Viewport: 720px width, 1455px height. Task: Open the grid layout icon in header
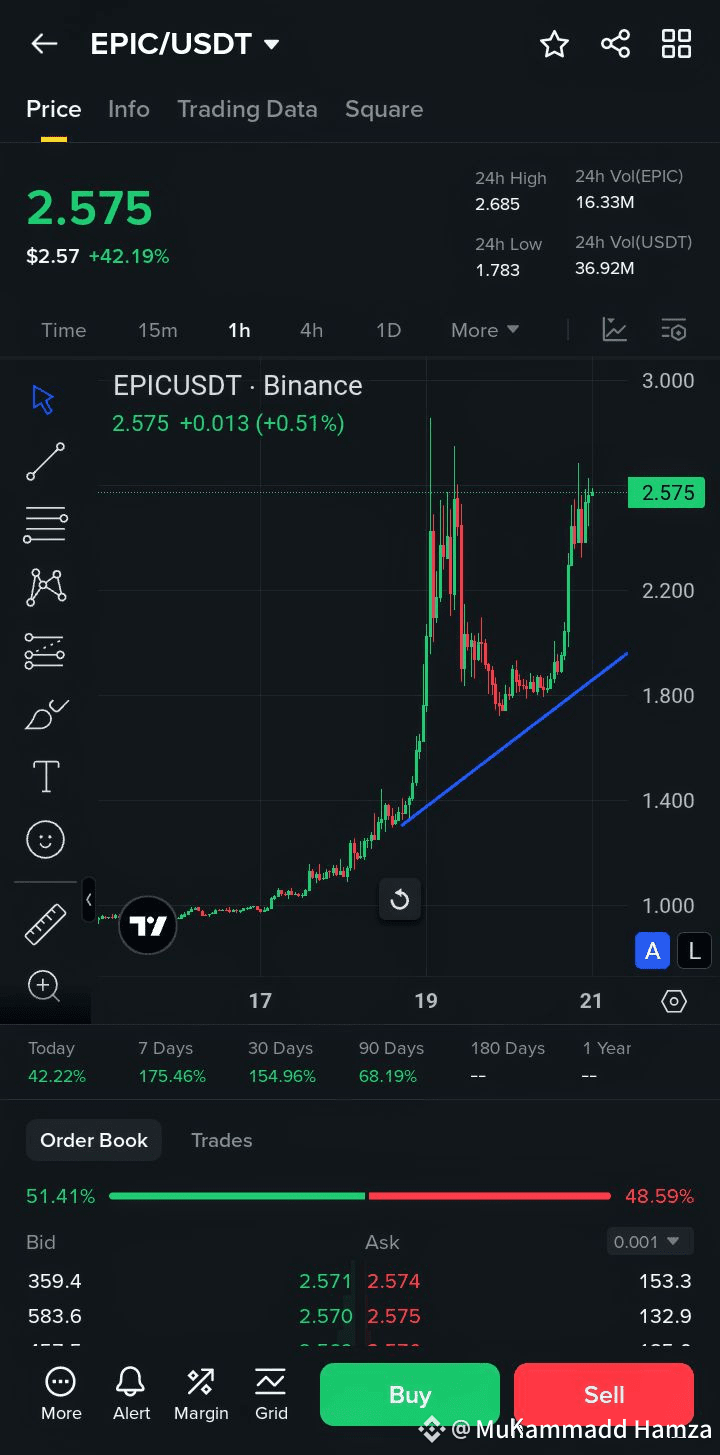point(677,44)
